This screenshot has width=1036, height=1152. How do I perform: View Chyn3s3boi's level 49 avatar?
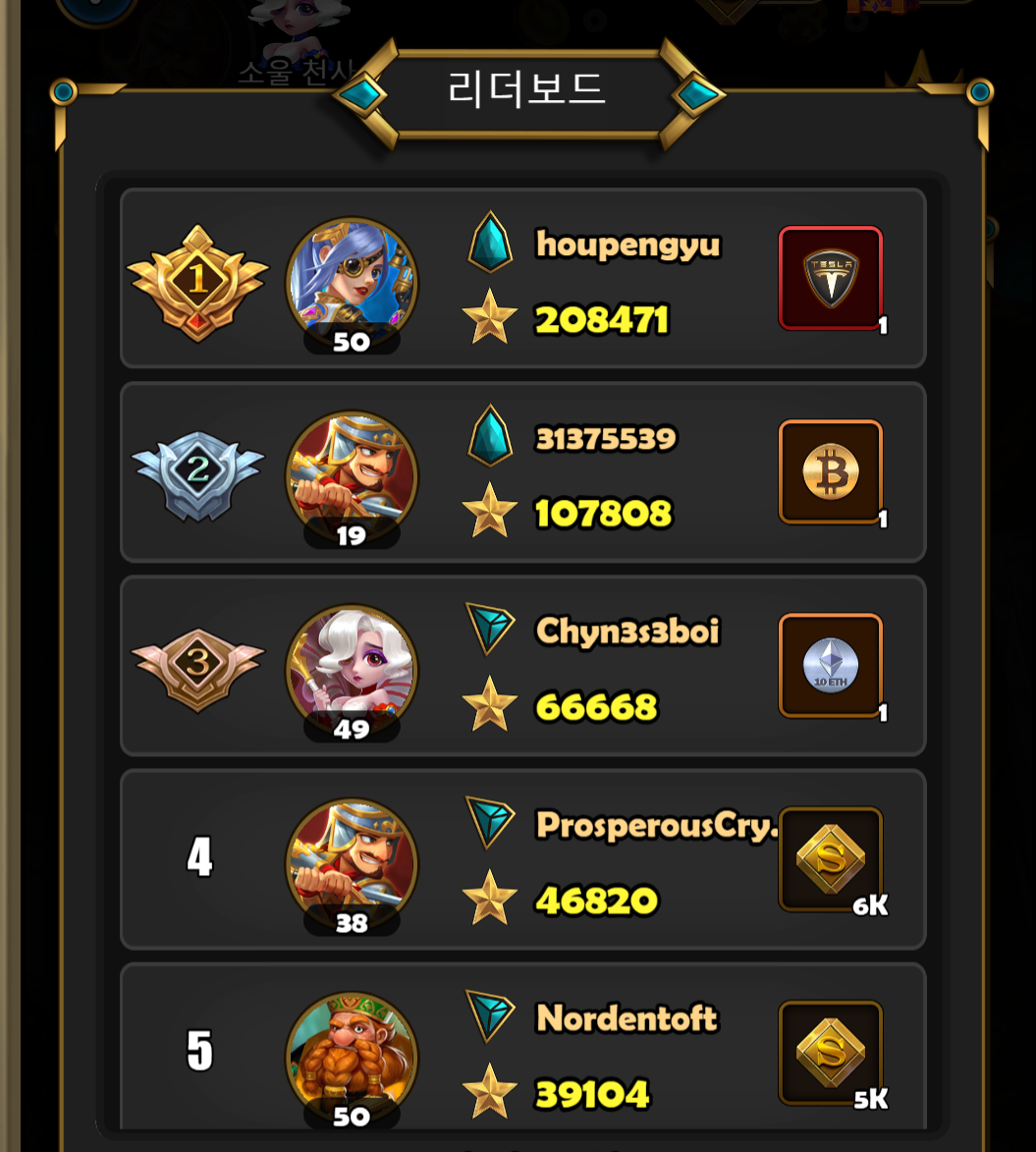point(352,668)
